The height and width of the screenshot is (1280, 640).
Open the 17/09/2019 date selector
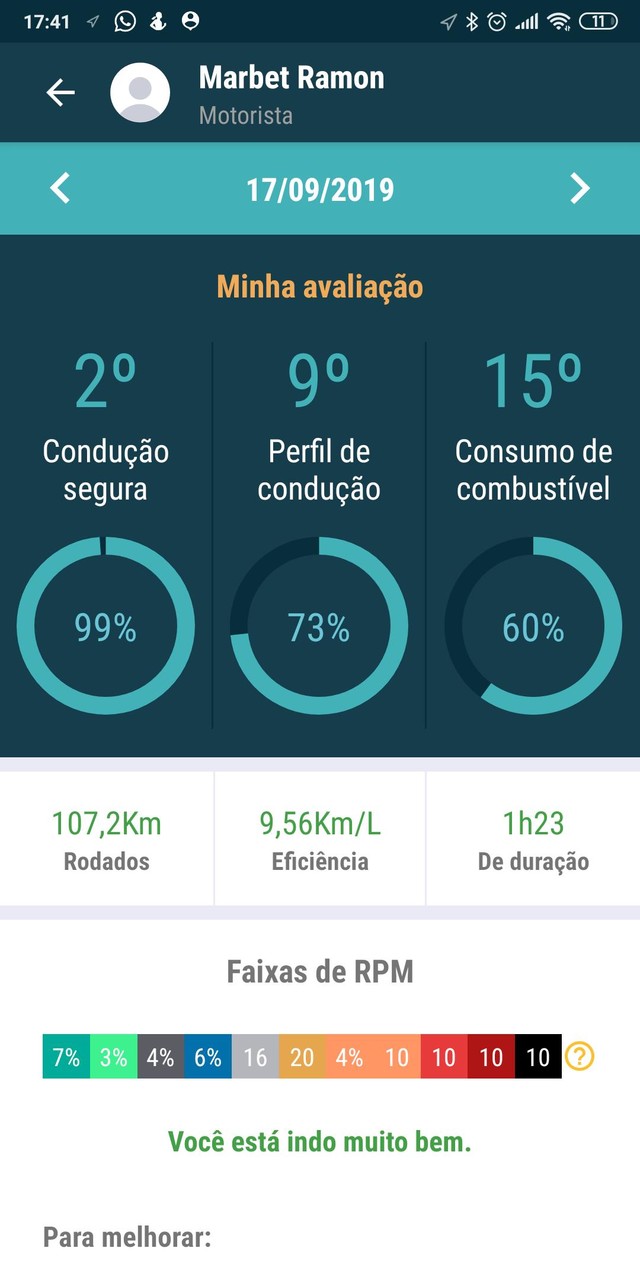tap(320, 190)
